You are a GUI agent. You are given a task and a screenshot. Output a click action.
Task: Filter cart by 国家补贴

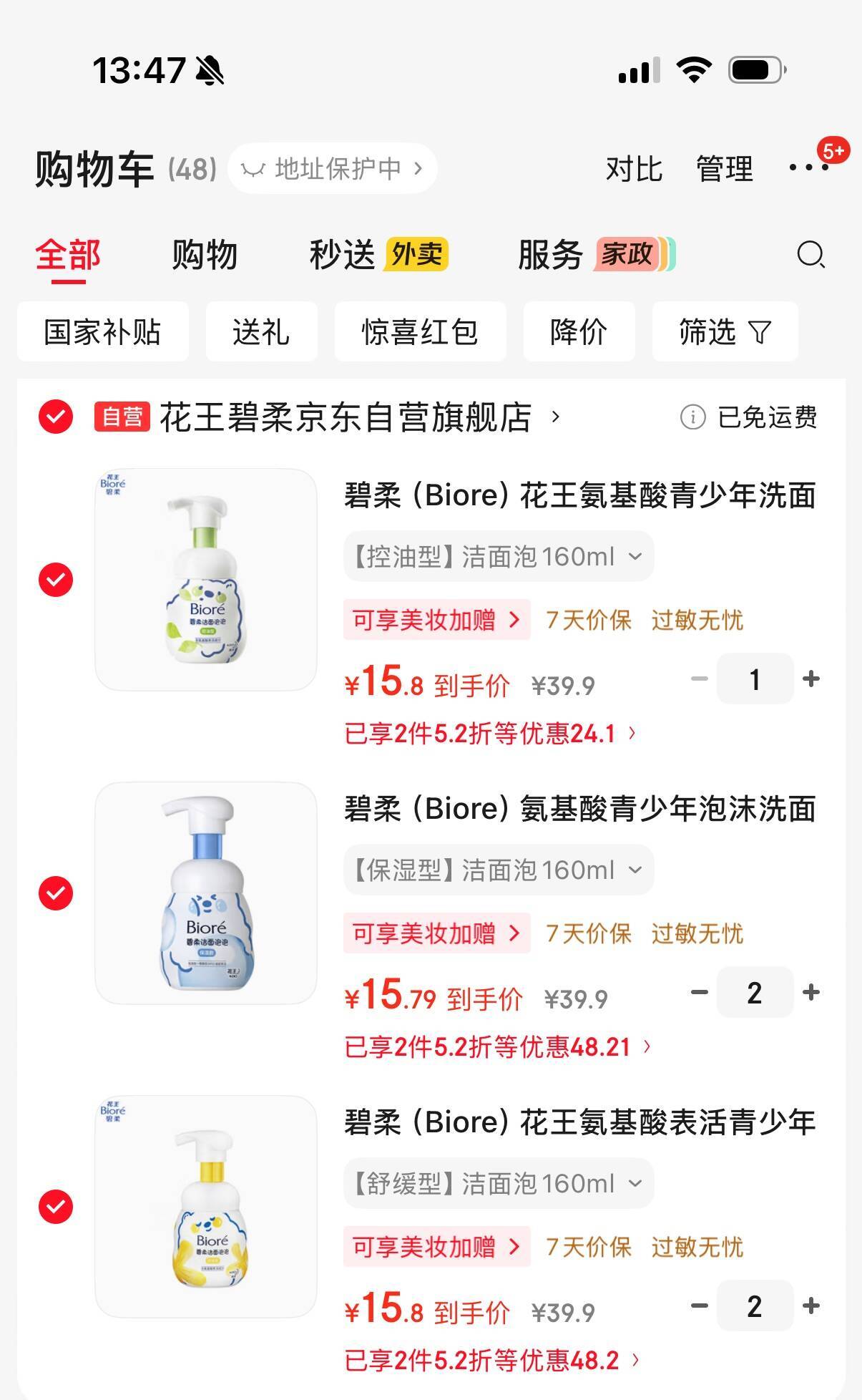click(102, 332)
